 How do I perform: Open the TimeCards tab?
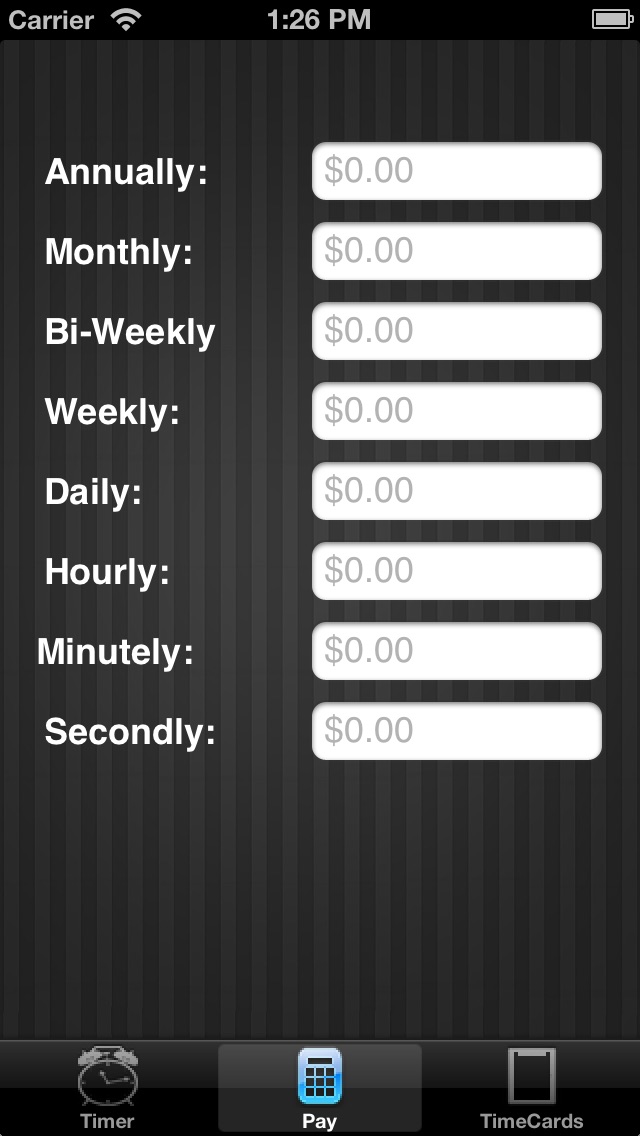[x=531, y=1088]
